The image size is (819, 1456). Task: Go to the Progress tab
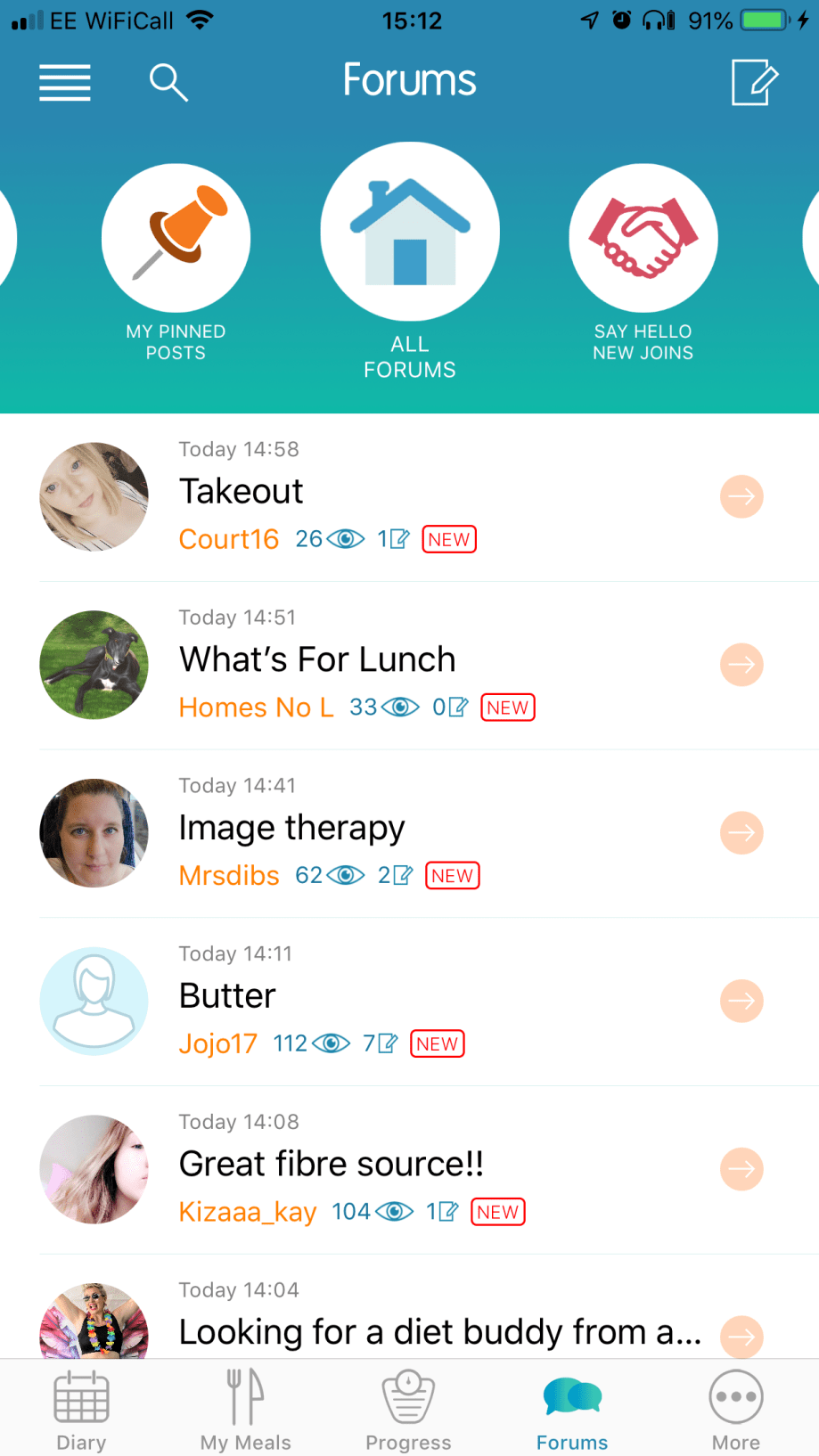[408, 1410]
